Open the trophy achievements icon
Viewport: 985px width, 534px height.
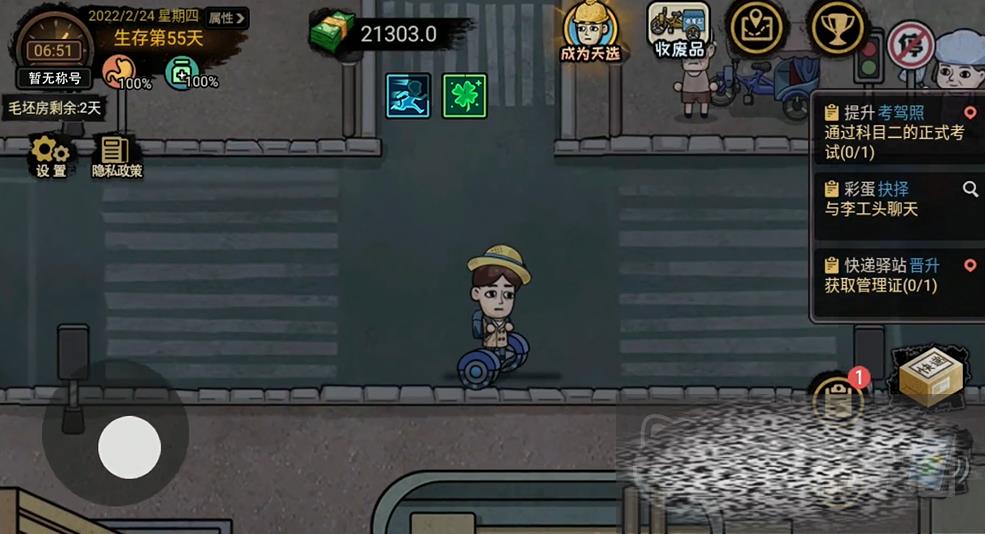[837, 28]
